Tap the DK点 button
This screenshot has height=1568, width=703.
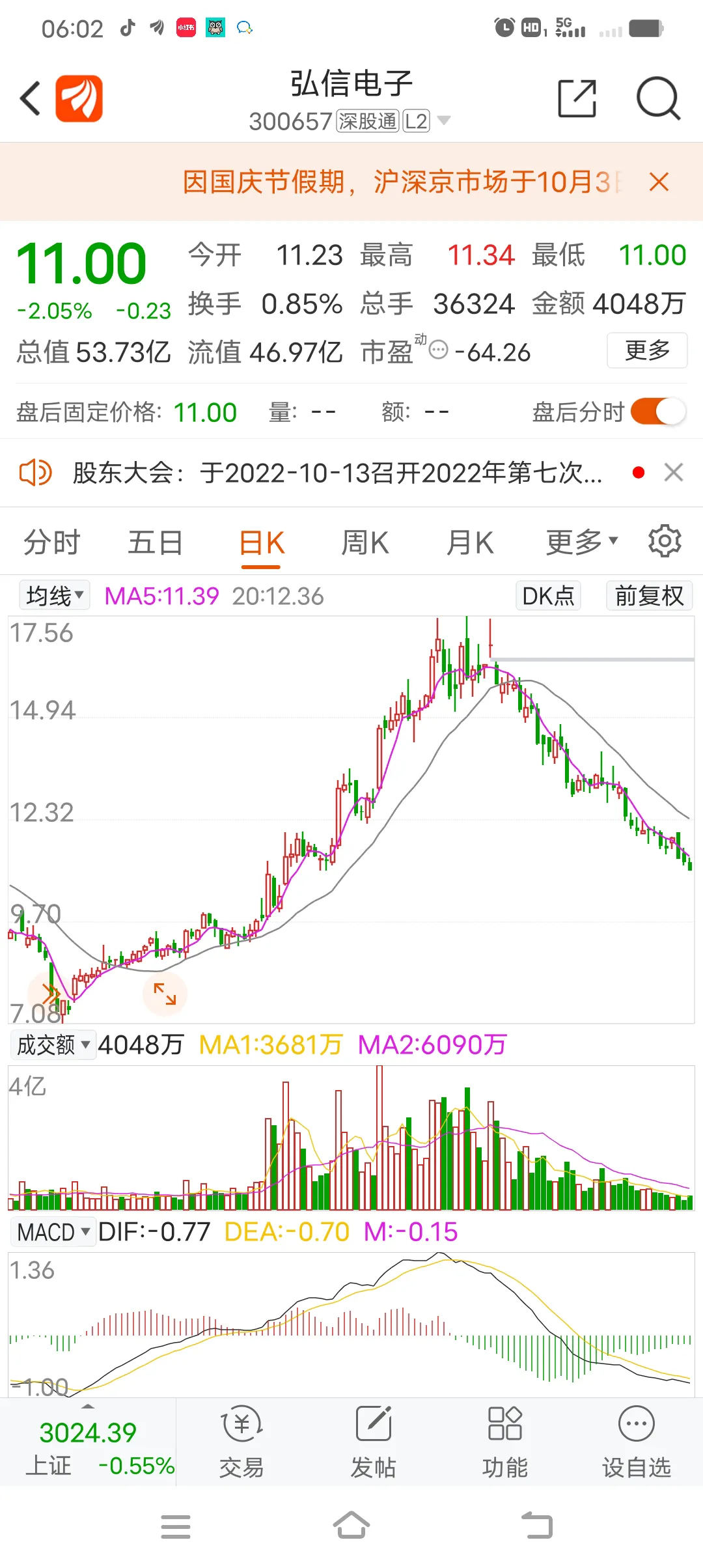pyautogui.click(x=548, y=596)
